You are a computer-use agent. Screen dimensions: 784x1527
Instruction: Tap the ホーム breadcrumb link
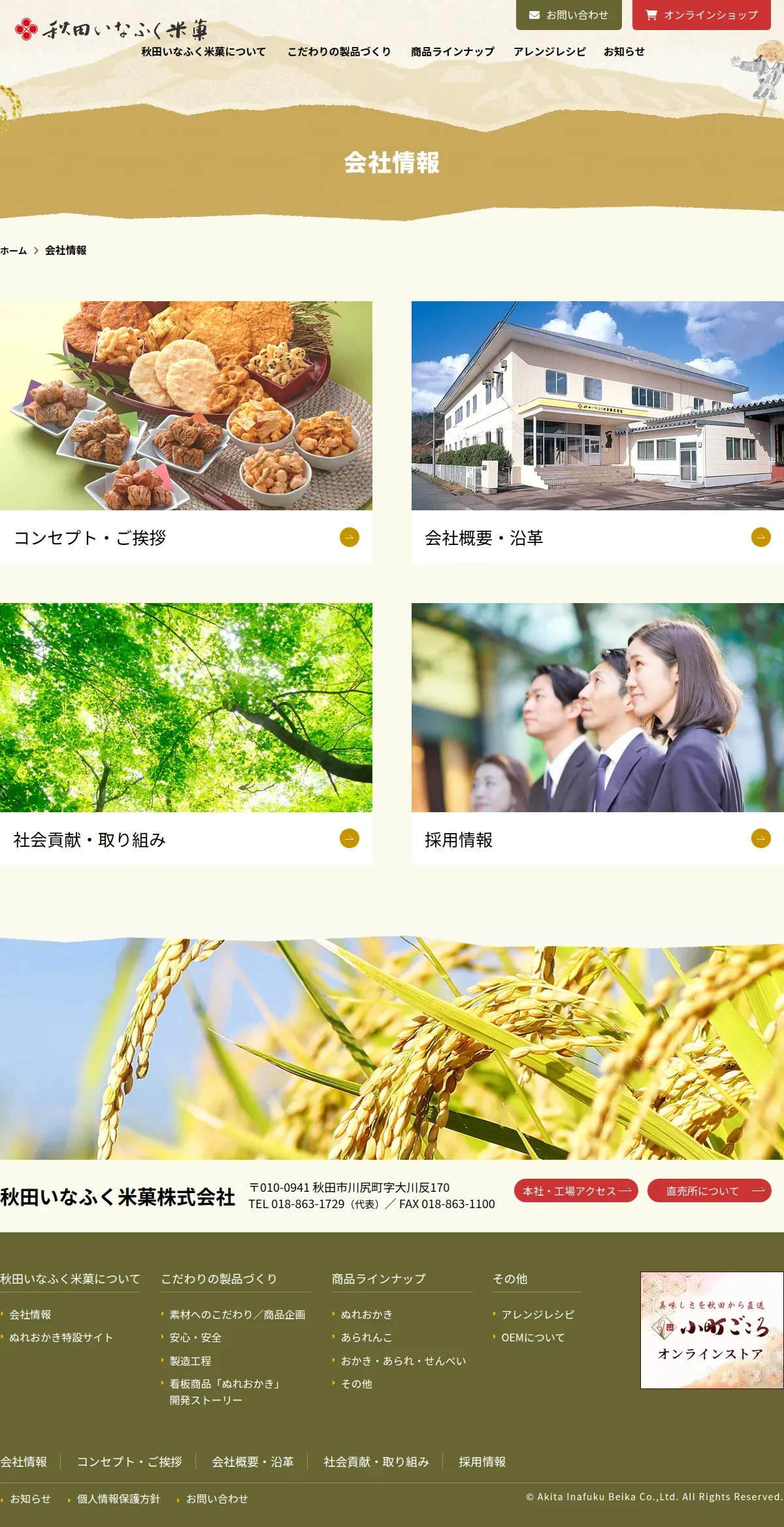coord(14,250)
